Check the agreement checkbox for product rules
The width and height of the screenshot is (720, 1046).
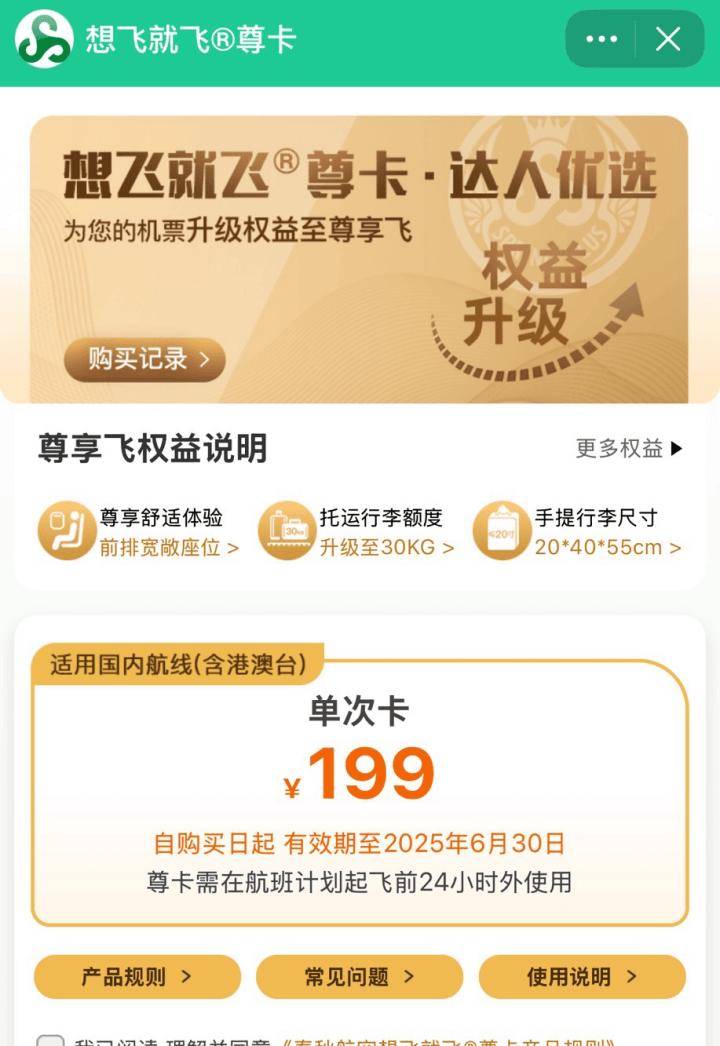point(50,1040)
